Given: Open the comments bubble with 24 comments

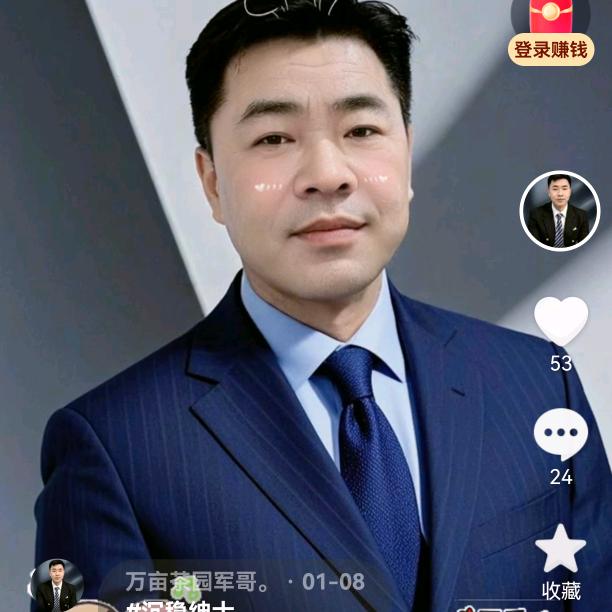Looking at the screenshot, I should [x=561, y=434].
